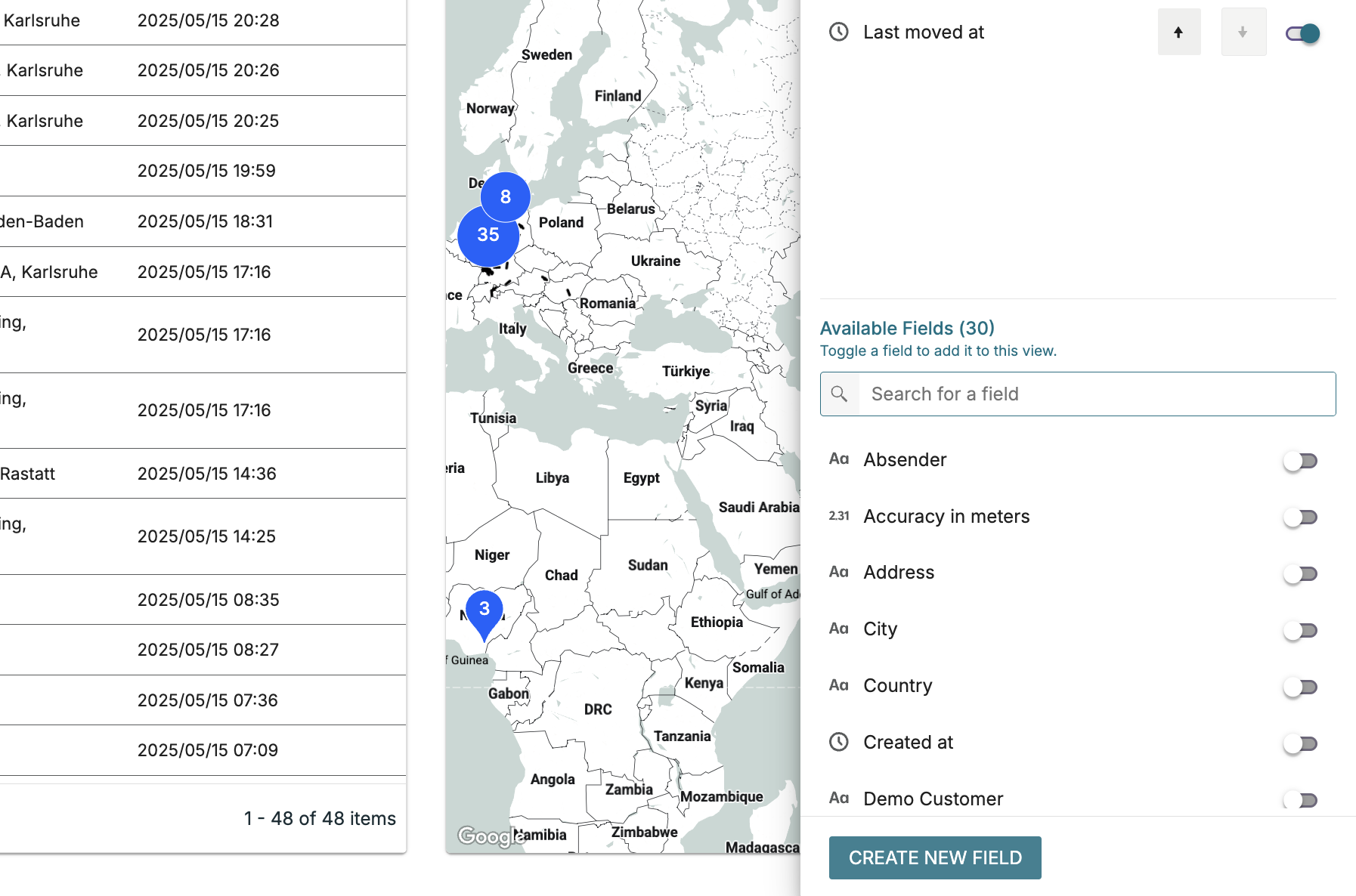
Task: Open the Baden-Baden row at 18:31
Action: (x=203, y=221)
